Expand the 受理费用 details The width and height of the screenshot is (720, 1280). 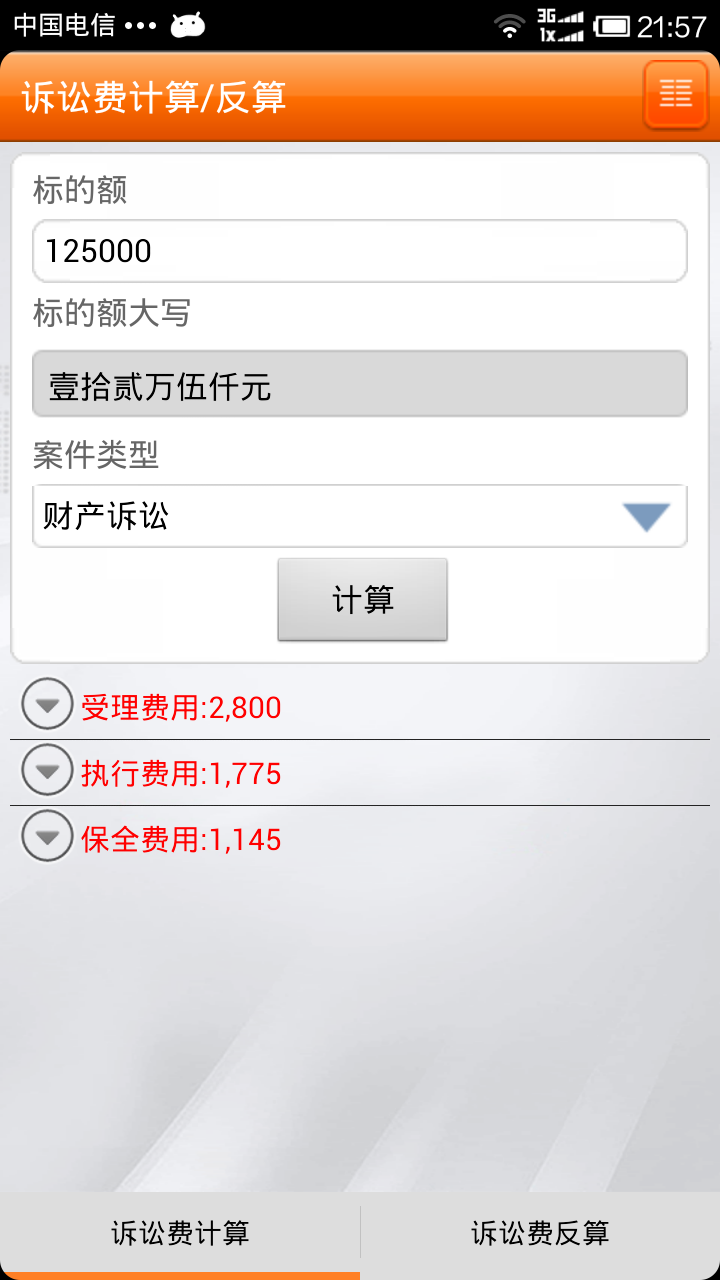[x=47, y=705]
